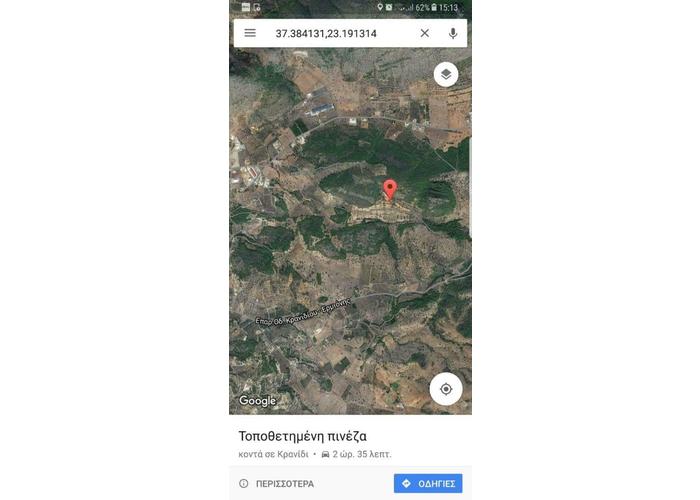Clear the searched coordinates
Screen dimensions: 700x500
click(424, 33)
